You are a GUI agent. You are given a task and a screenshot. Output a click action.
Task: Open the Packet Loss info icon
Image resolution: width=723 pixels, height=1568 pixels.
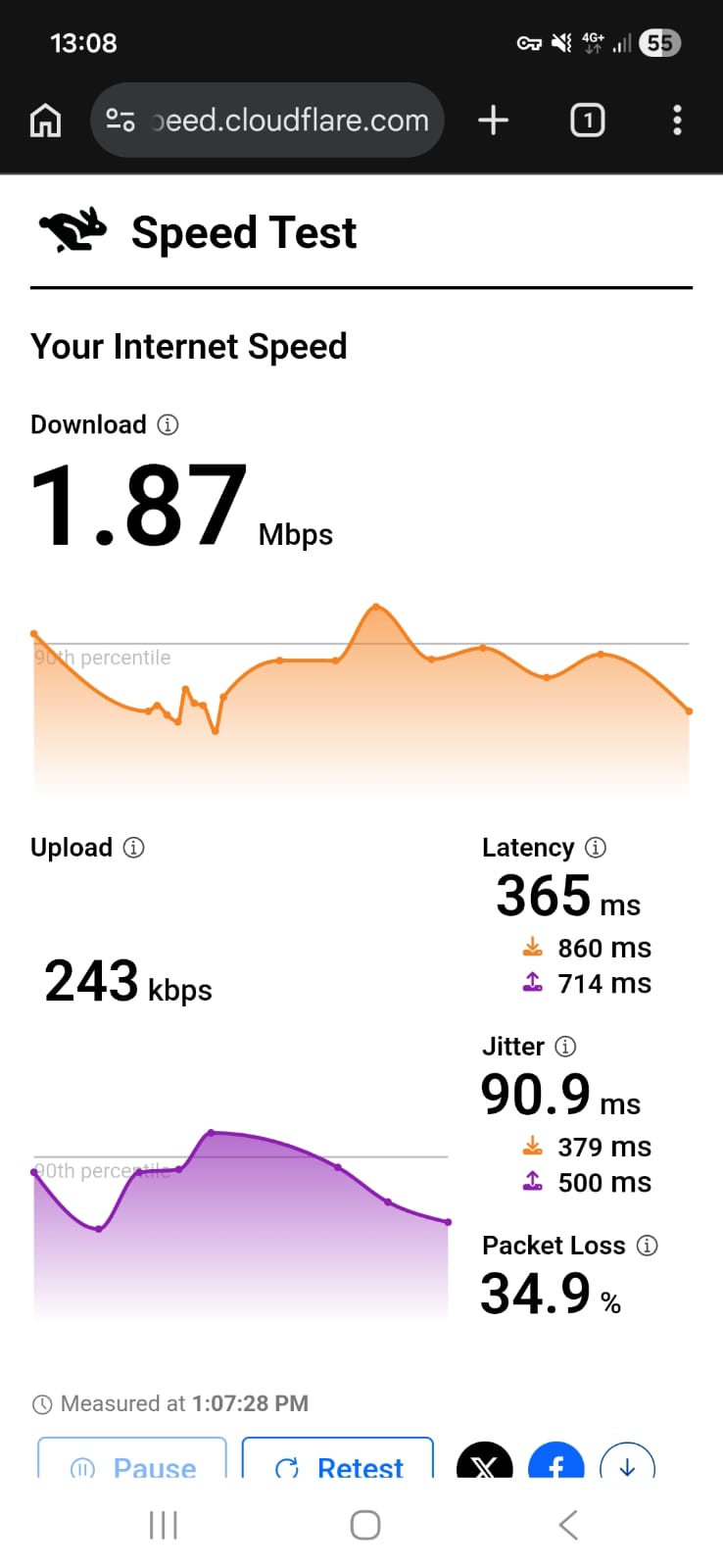pos(648,1246)
